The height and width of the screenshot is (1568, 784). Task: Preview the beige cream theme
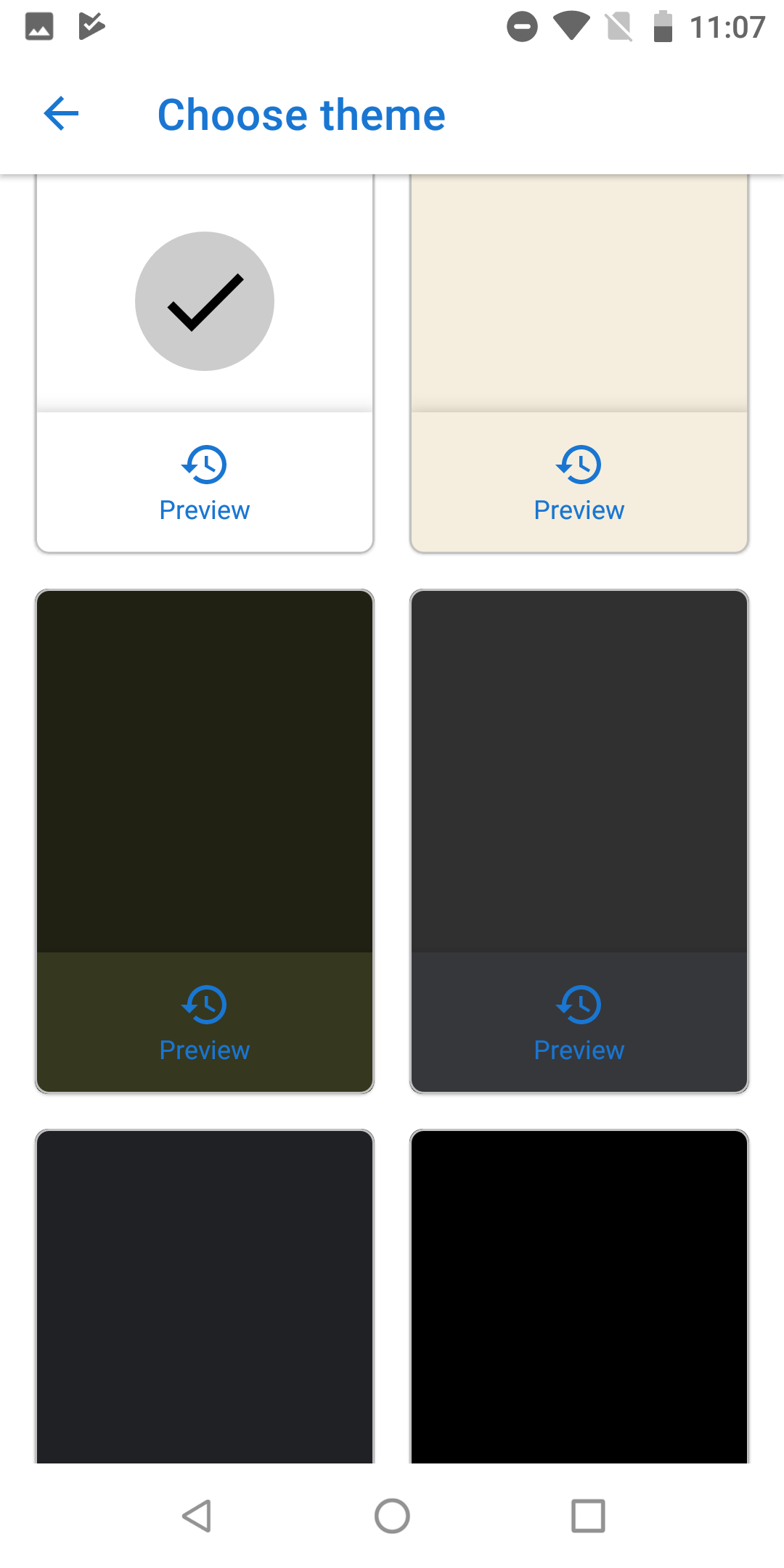579,483
